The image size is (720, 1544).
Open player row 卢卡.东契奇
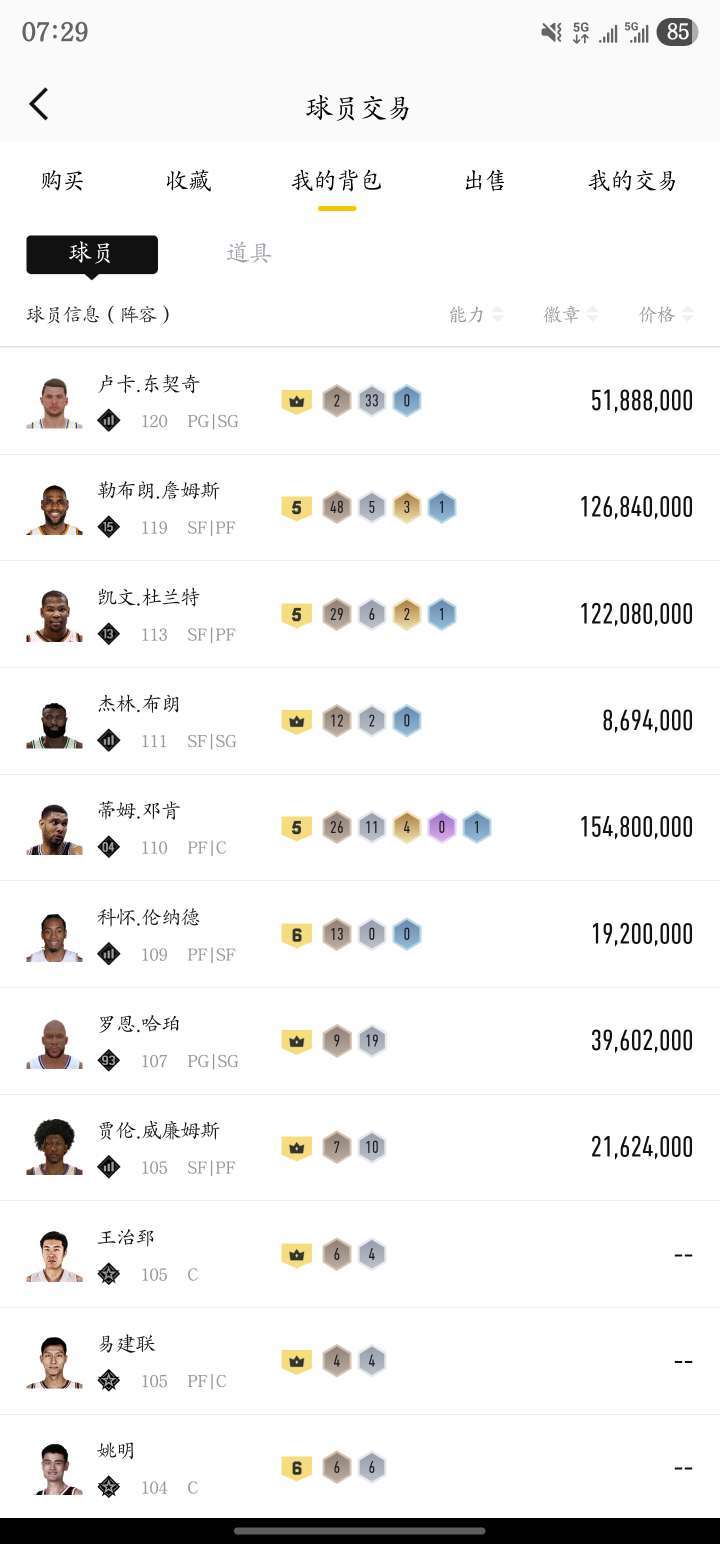pos(360,401)
